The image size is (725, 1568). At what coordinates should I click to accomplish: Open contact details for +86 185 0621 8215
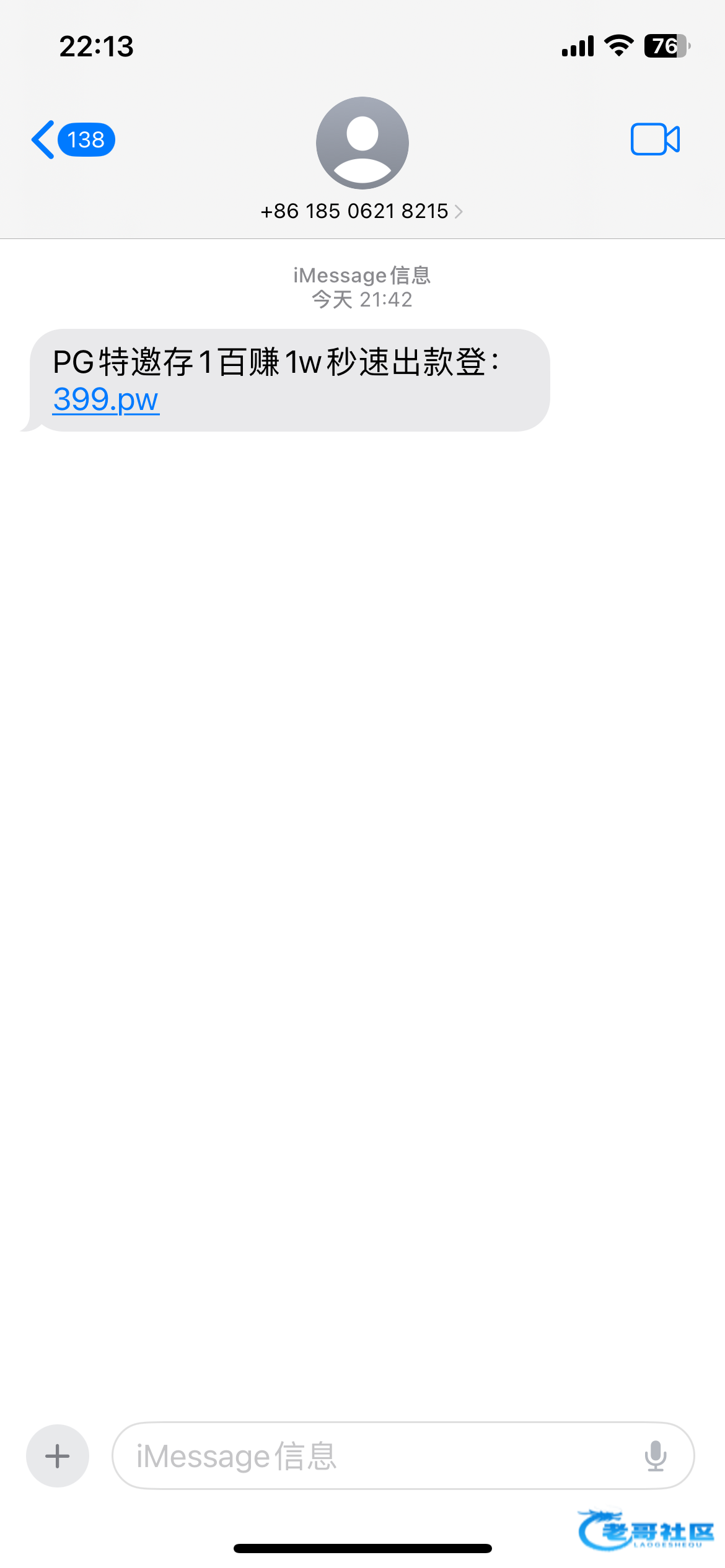pyautogui.click(x=362, y=211)
